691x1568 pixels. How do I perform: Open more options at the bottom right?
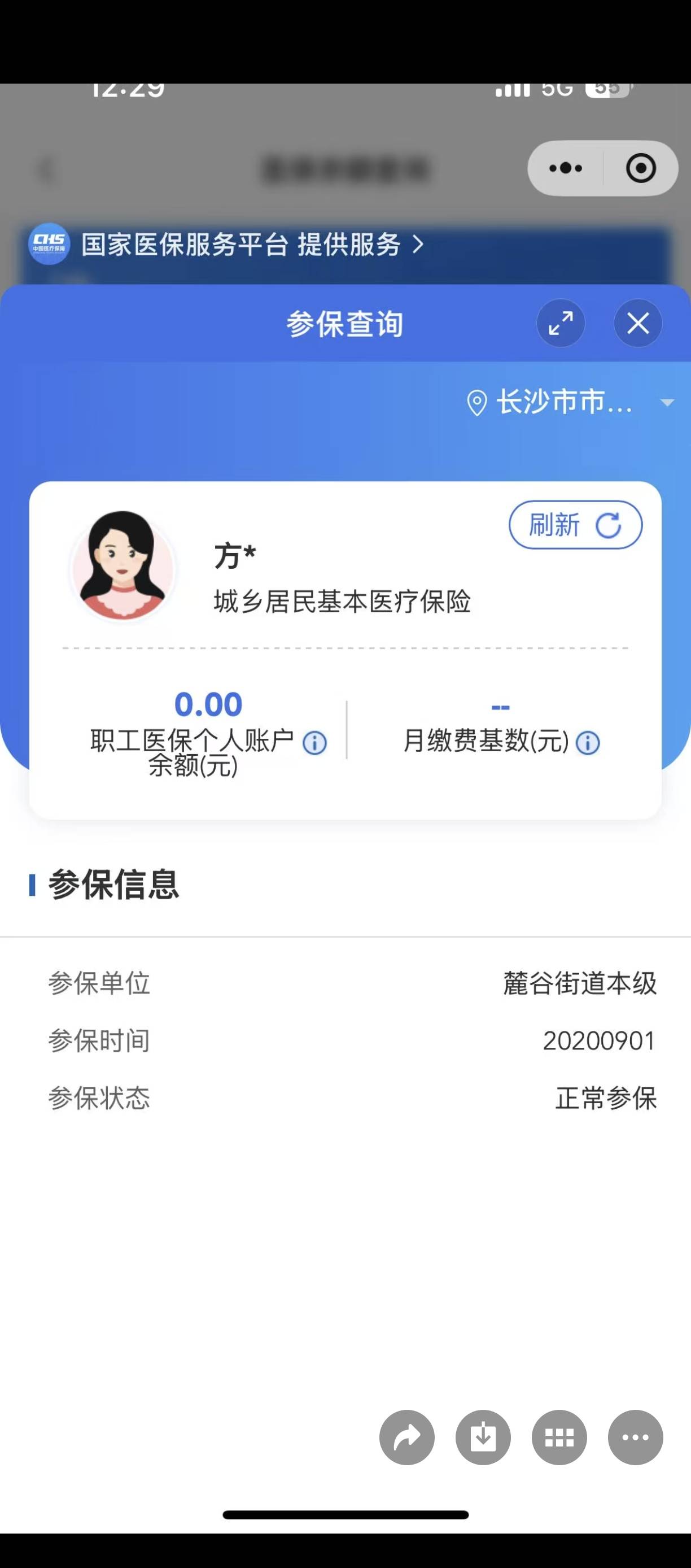click(x=635, y=1438)
